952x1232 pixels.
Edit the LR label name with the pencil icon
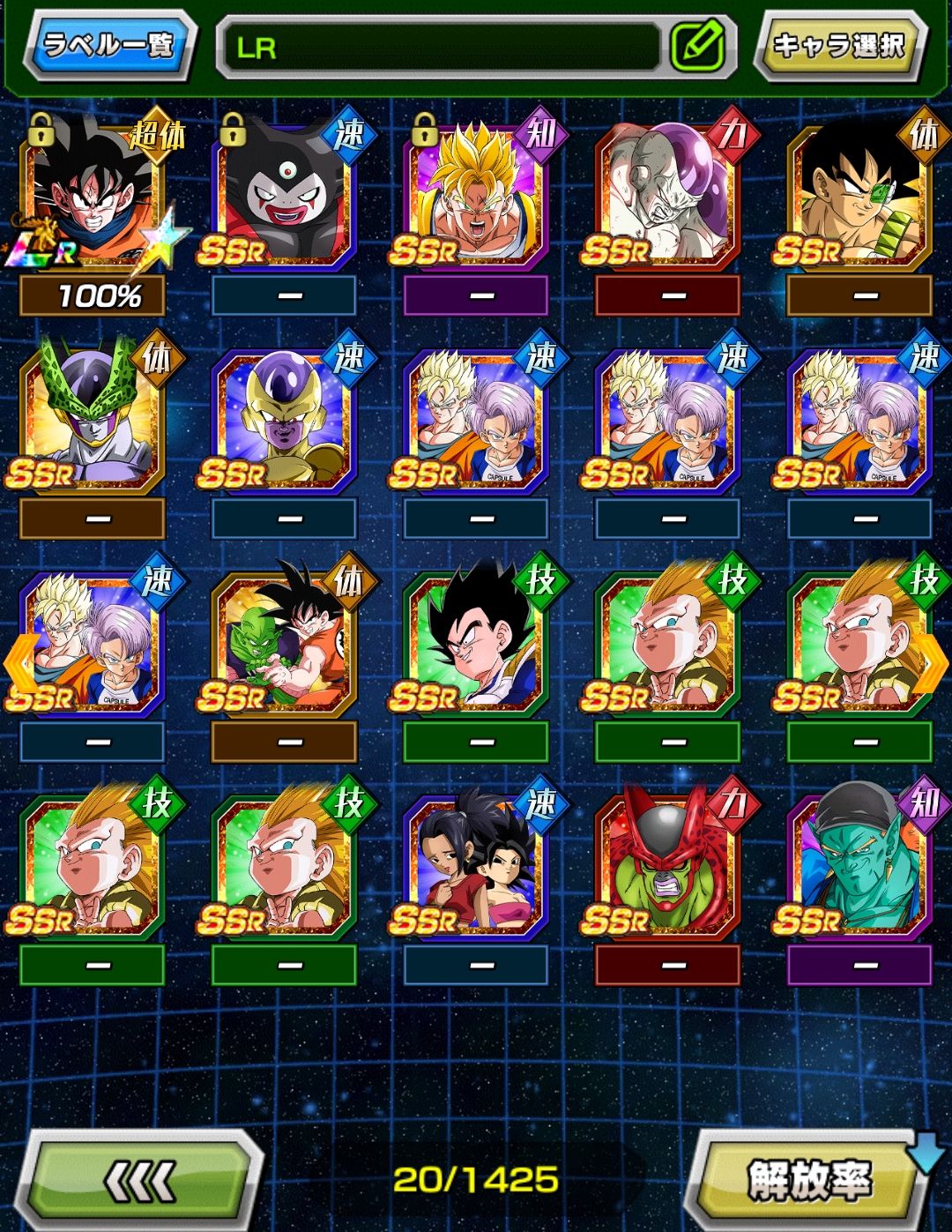(696, 46)
